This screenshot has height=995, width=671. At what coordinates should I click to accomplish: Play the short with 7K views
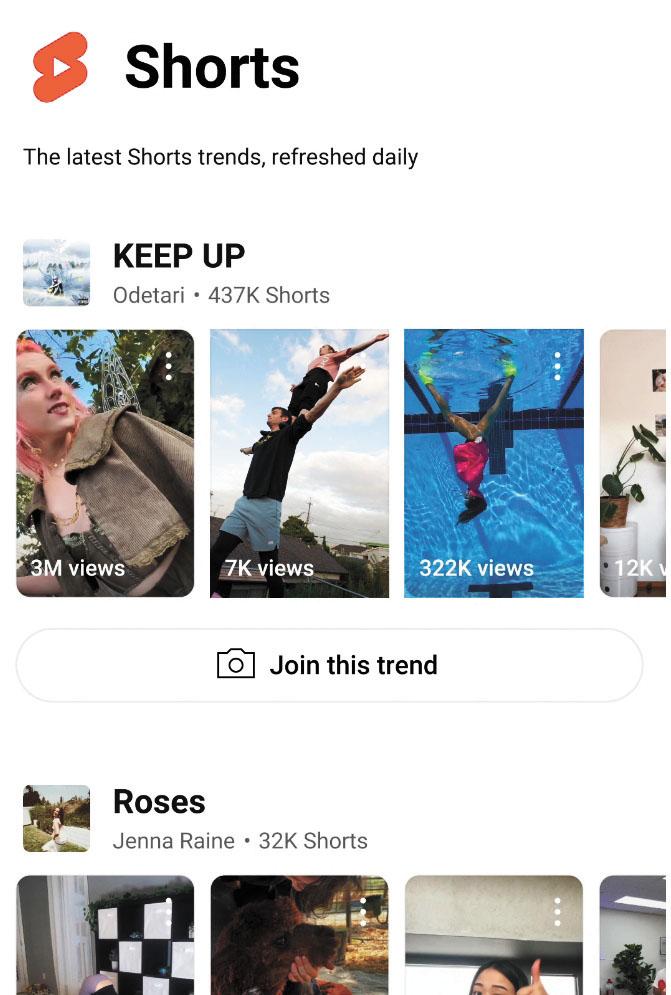pyautogui.click(x=299, y=465)
